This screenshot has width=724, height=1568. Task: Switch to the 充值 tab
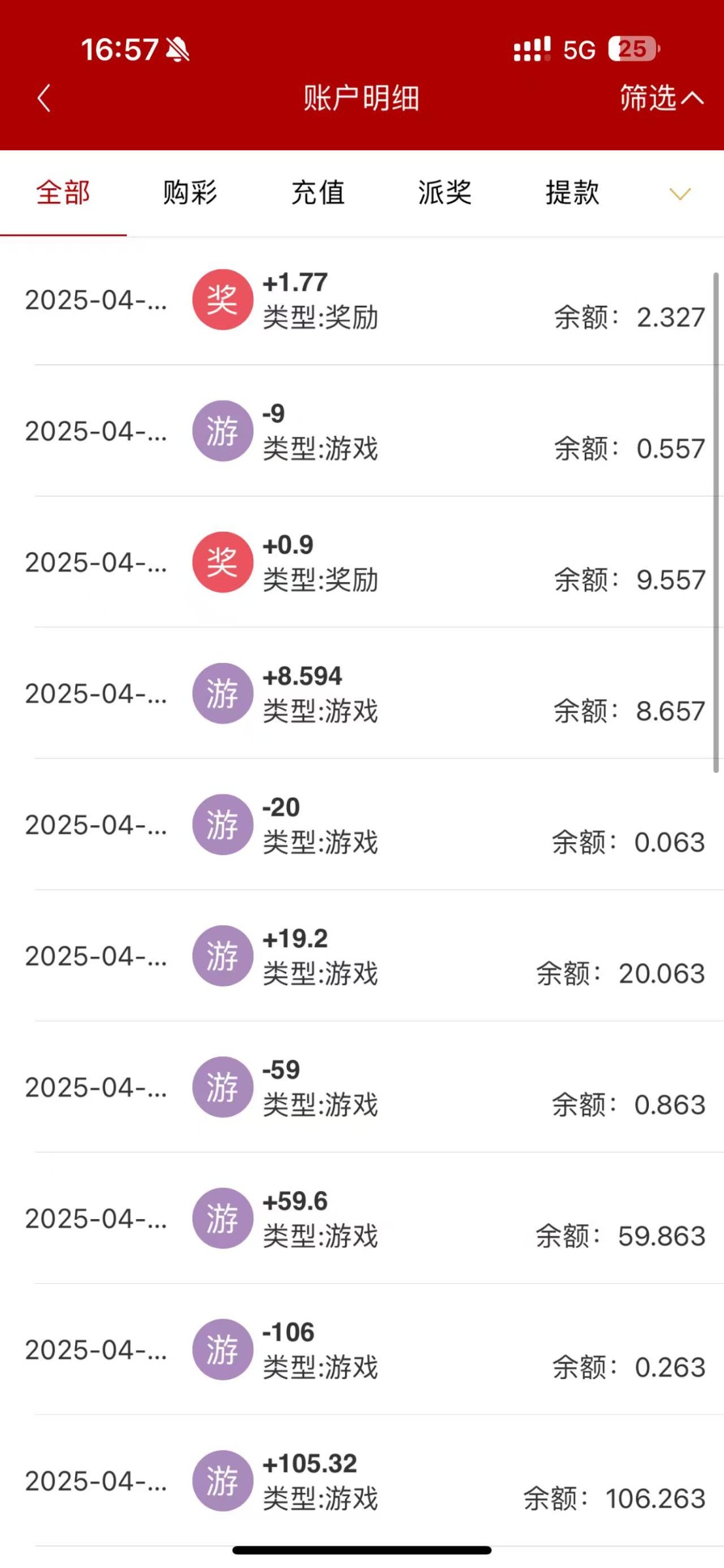pyautogui.click(x=318, y=193)
